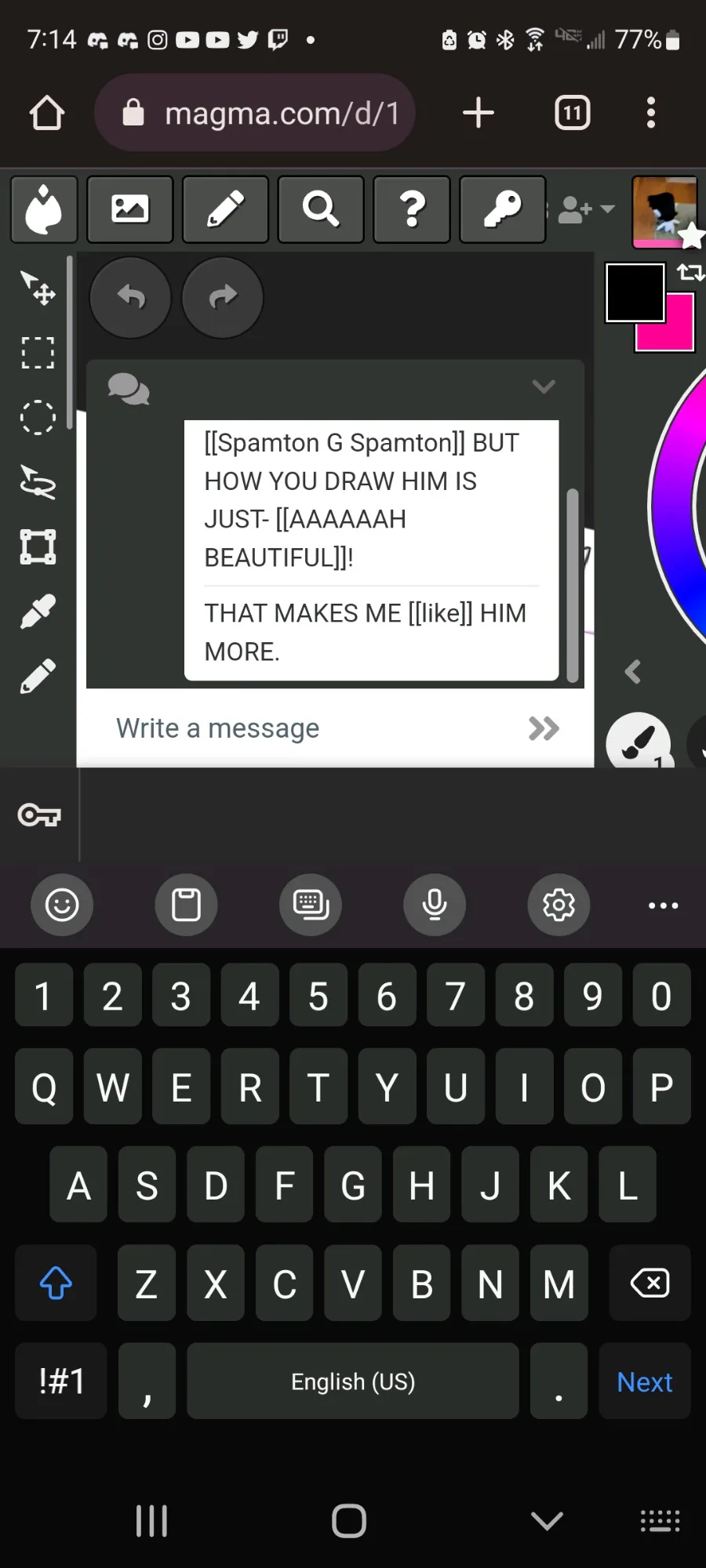Open the add user dropdown
The image size is (706, 1568).
(x=586, y=209)
